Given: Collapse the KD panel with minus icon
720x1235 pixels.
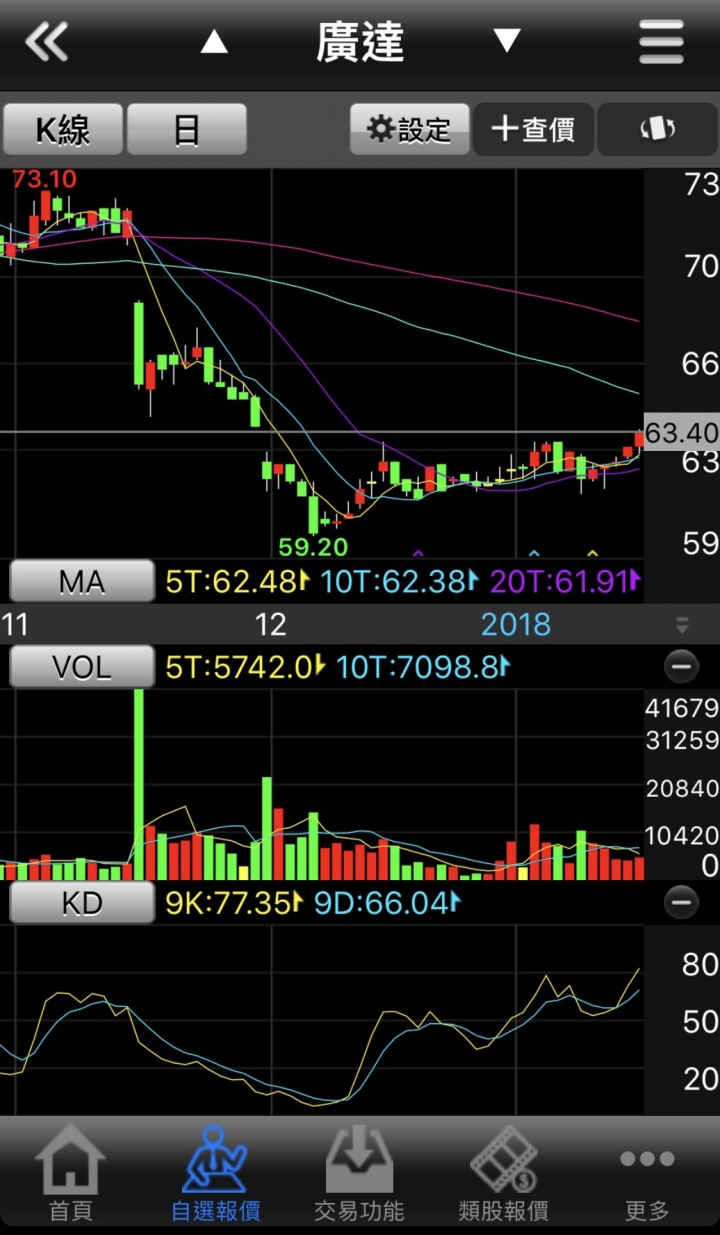Looking at the screenshot, I should click(681, 904).
